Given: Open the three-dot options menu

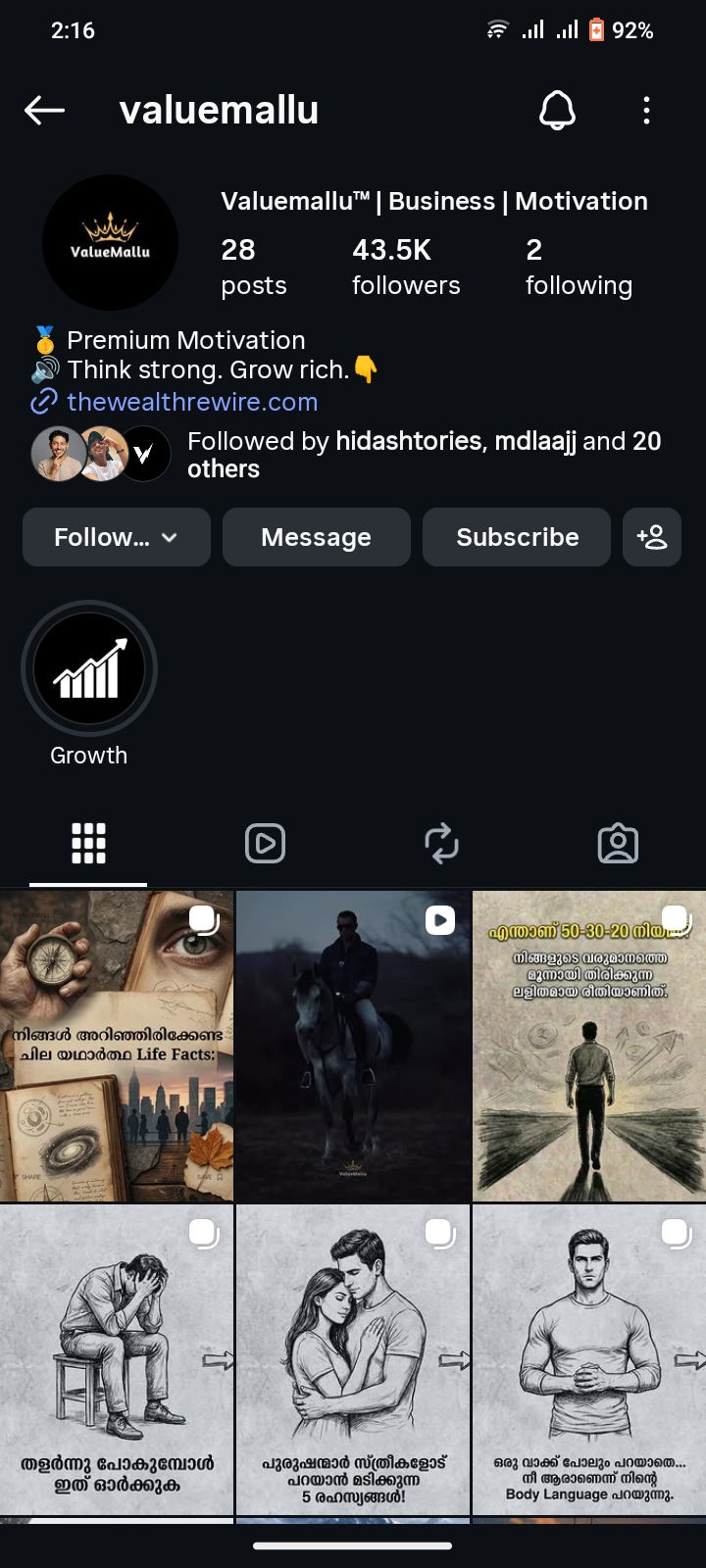Looking at the screenshot, I should click(646, 110).
